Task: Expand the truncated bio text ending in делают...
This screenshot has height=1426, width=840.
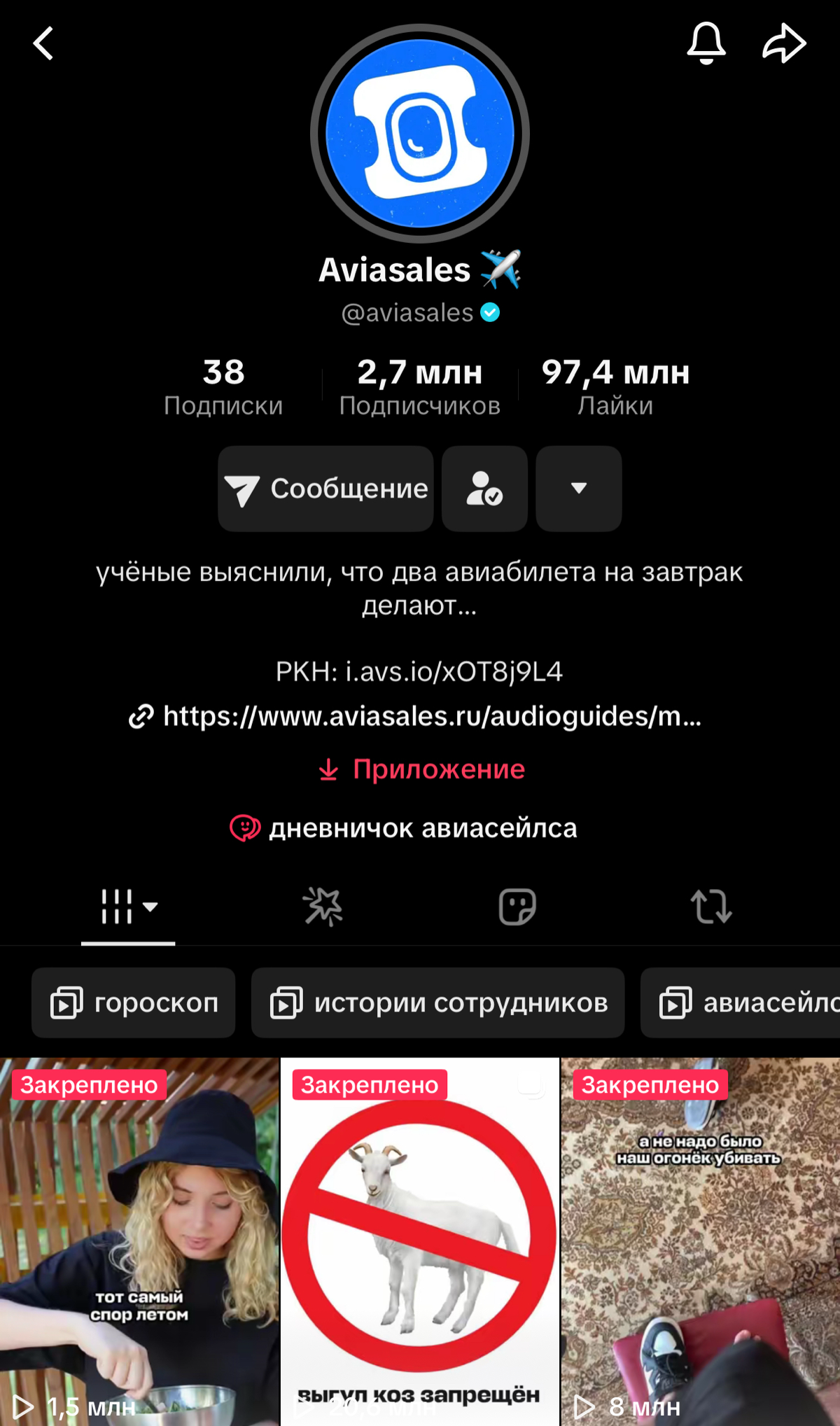Action: tap(420, 608)
